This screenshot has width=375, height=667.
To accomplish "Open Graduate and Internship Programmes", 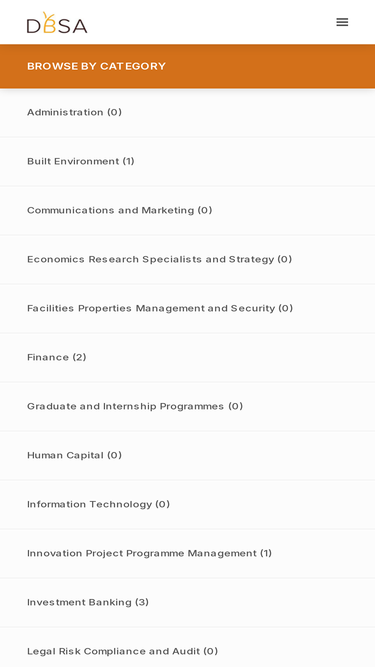I will [x=188, y=407].
